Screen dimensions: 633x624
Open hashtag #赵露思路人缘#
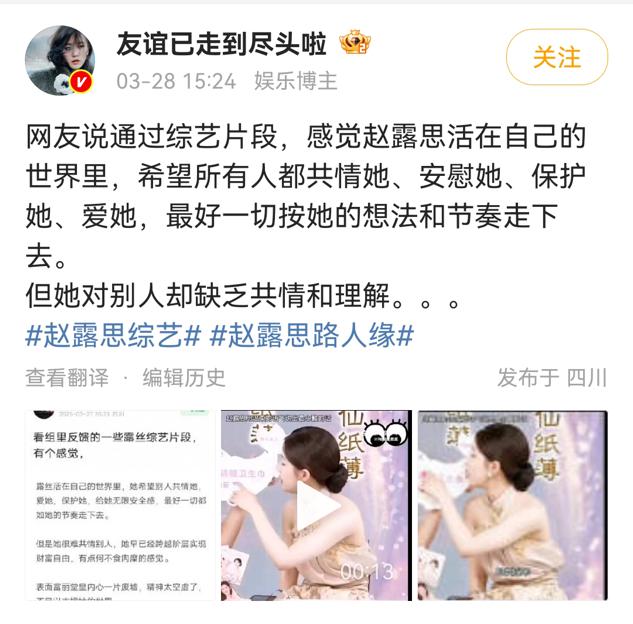(311, 336)
